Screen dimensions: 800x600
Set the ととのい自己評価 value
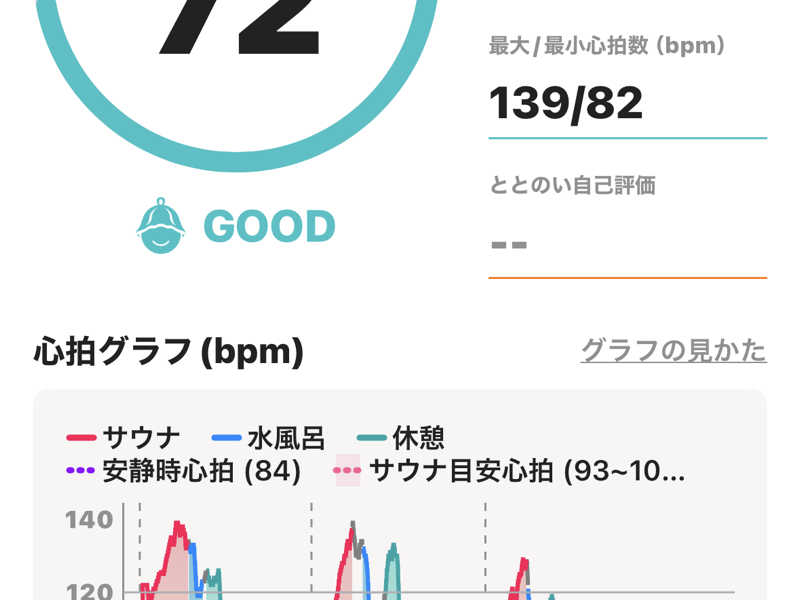tap(627, 245)
